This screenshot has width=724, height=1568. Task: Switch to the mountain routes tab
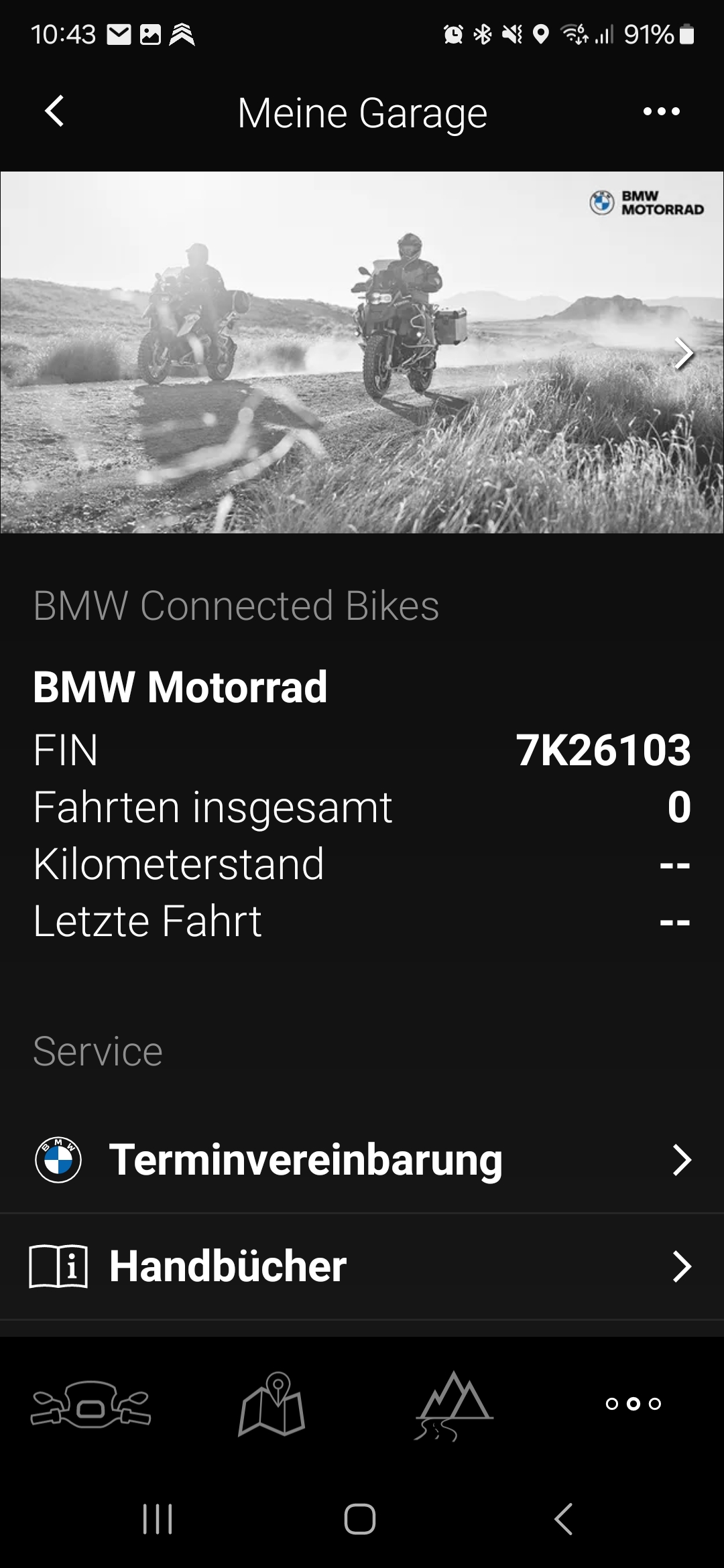(x=453, y=1404)
